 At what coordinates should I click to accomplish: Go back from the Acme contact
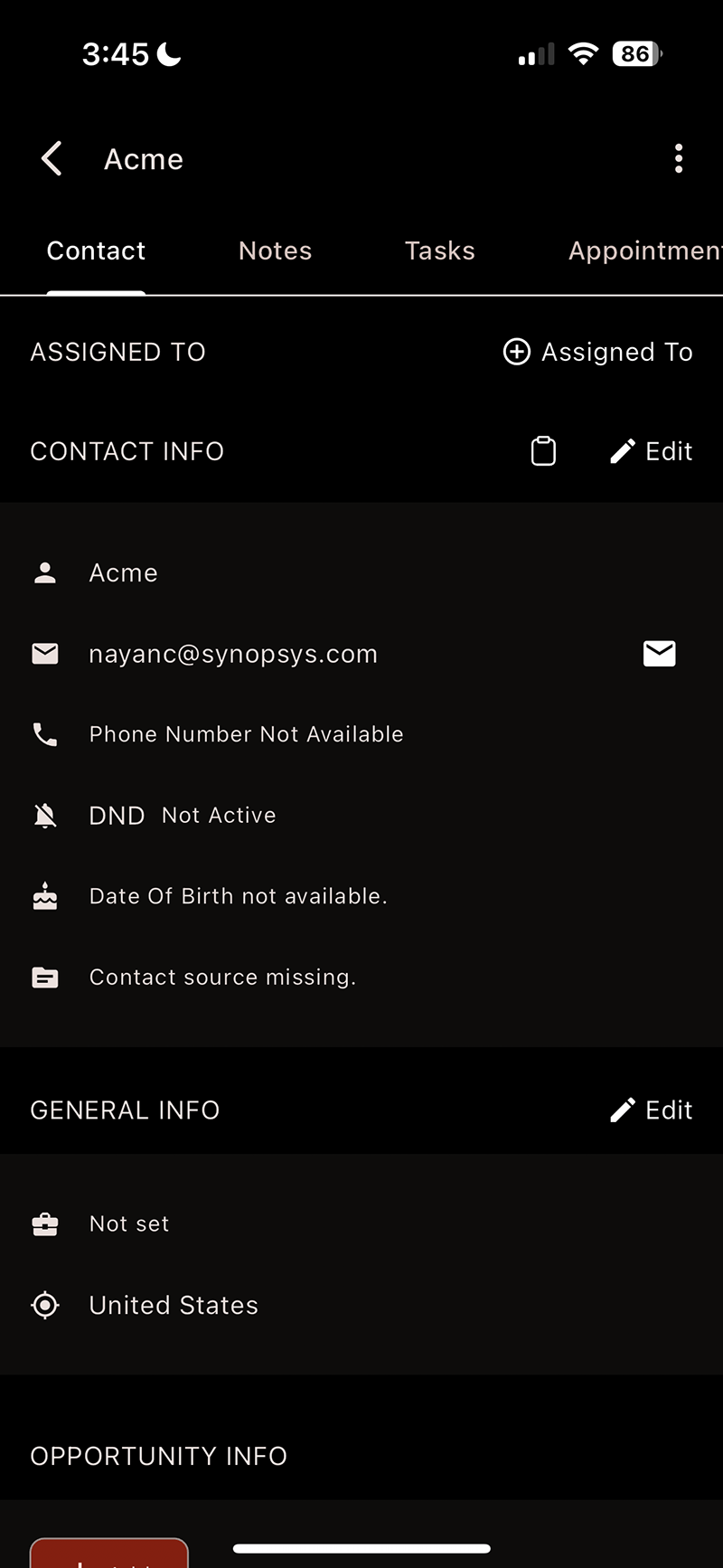pos(52,159)
